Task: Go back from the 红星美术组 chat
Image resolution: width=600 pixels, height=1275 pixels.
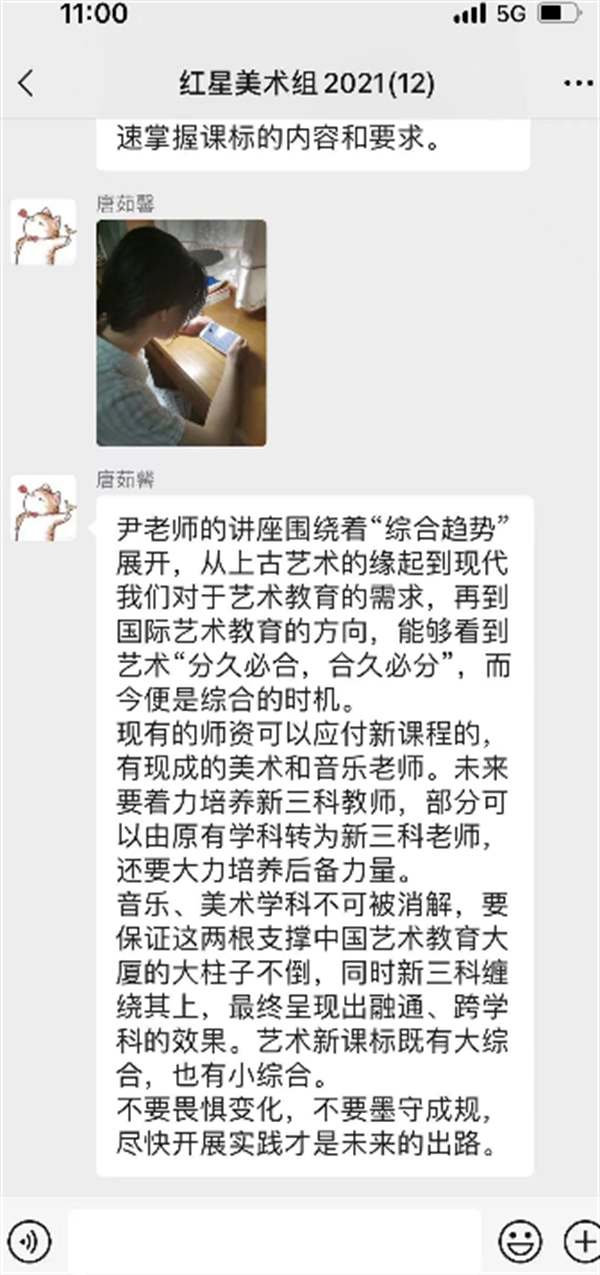Action: point(27,84)
